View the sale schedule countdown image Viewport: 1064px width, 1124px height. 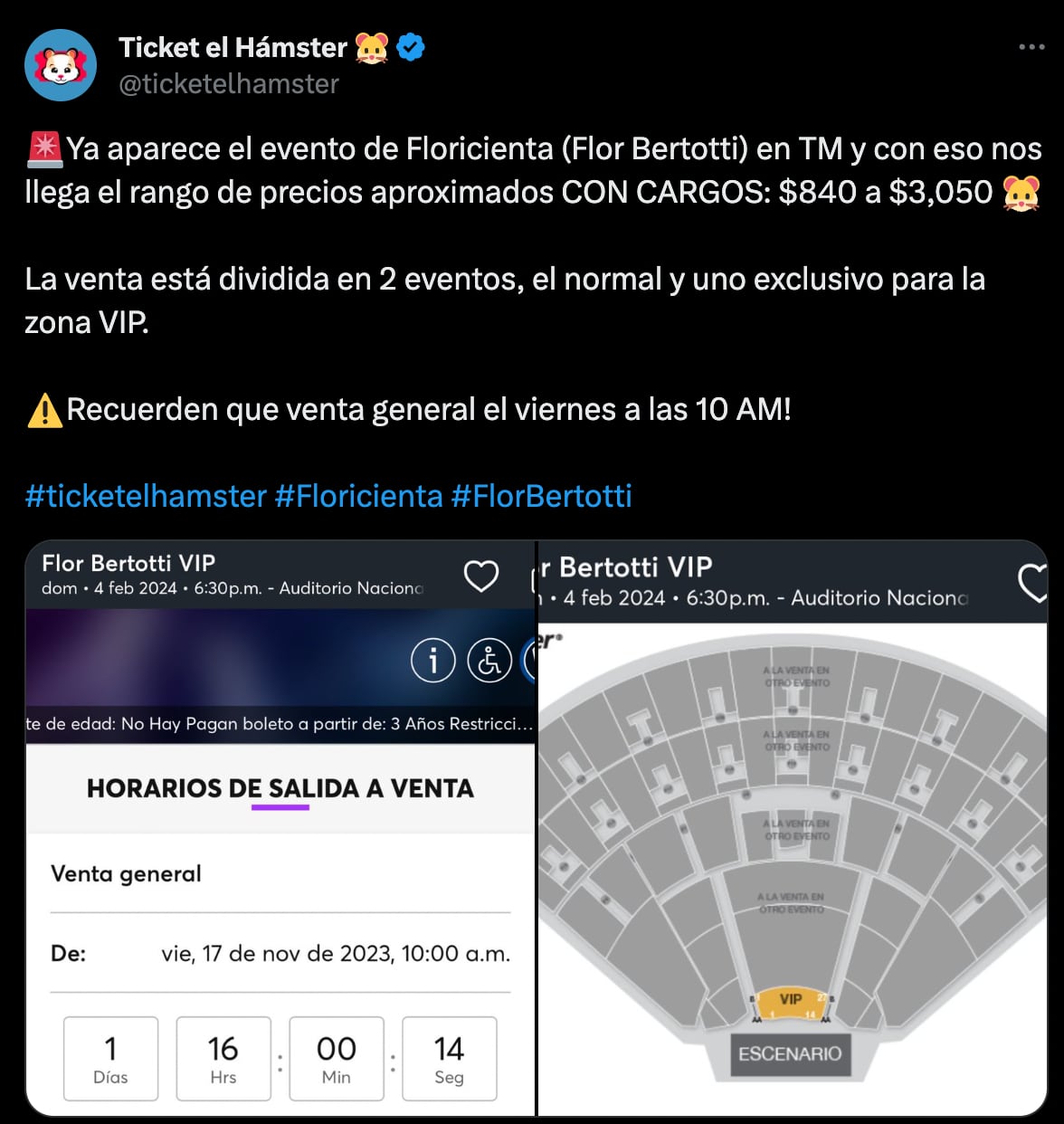(x=280, y=828)
